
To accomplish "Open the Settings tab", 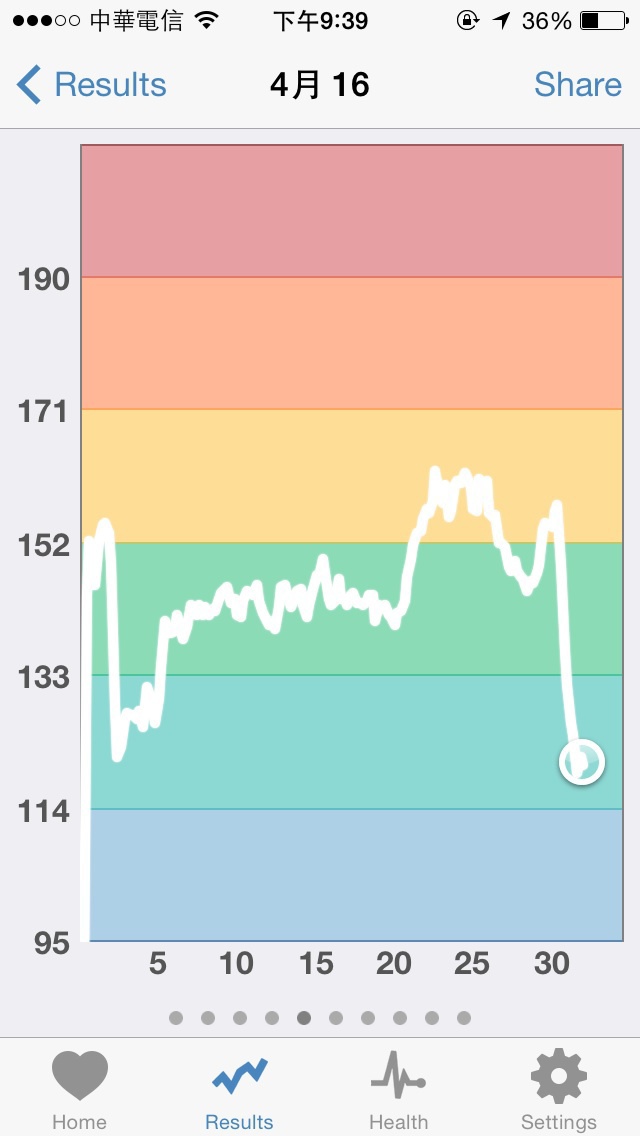I will click(559, 1090).
